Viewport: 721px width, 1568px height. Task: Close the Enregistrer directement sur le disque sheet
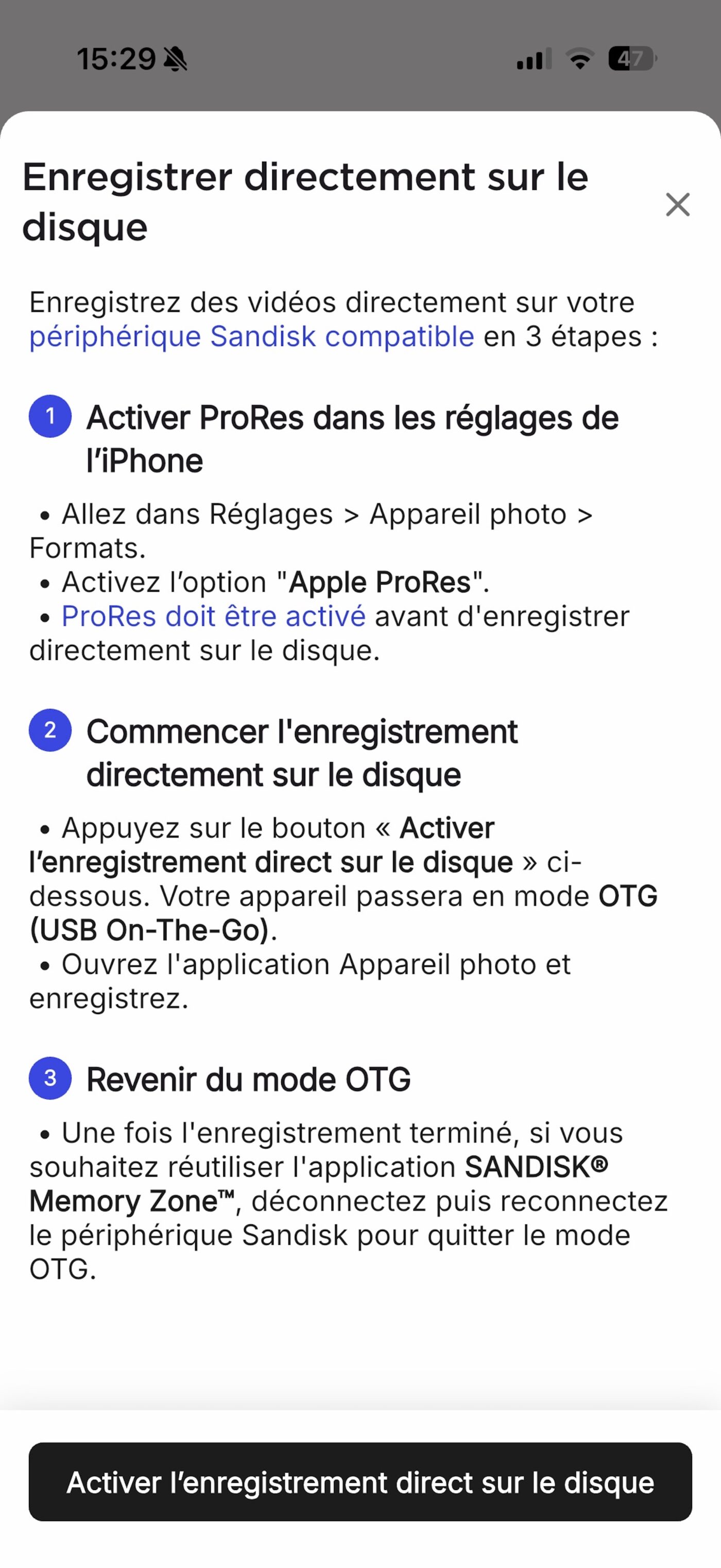coord(677,204)
